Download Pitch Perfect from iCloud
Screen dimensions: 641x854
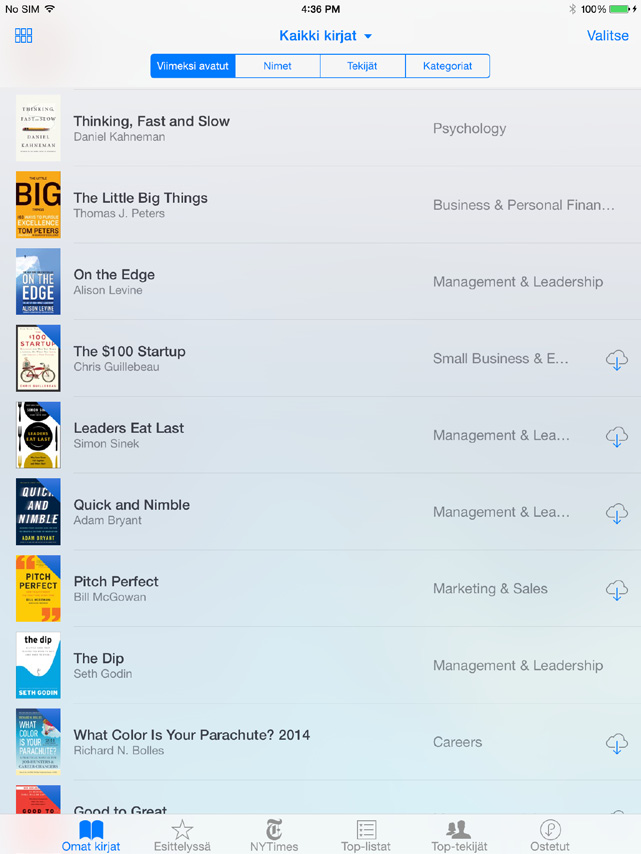click(x=617, y=590)
